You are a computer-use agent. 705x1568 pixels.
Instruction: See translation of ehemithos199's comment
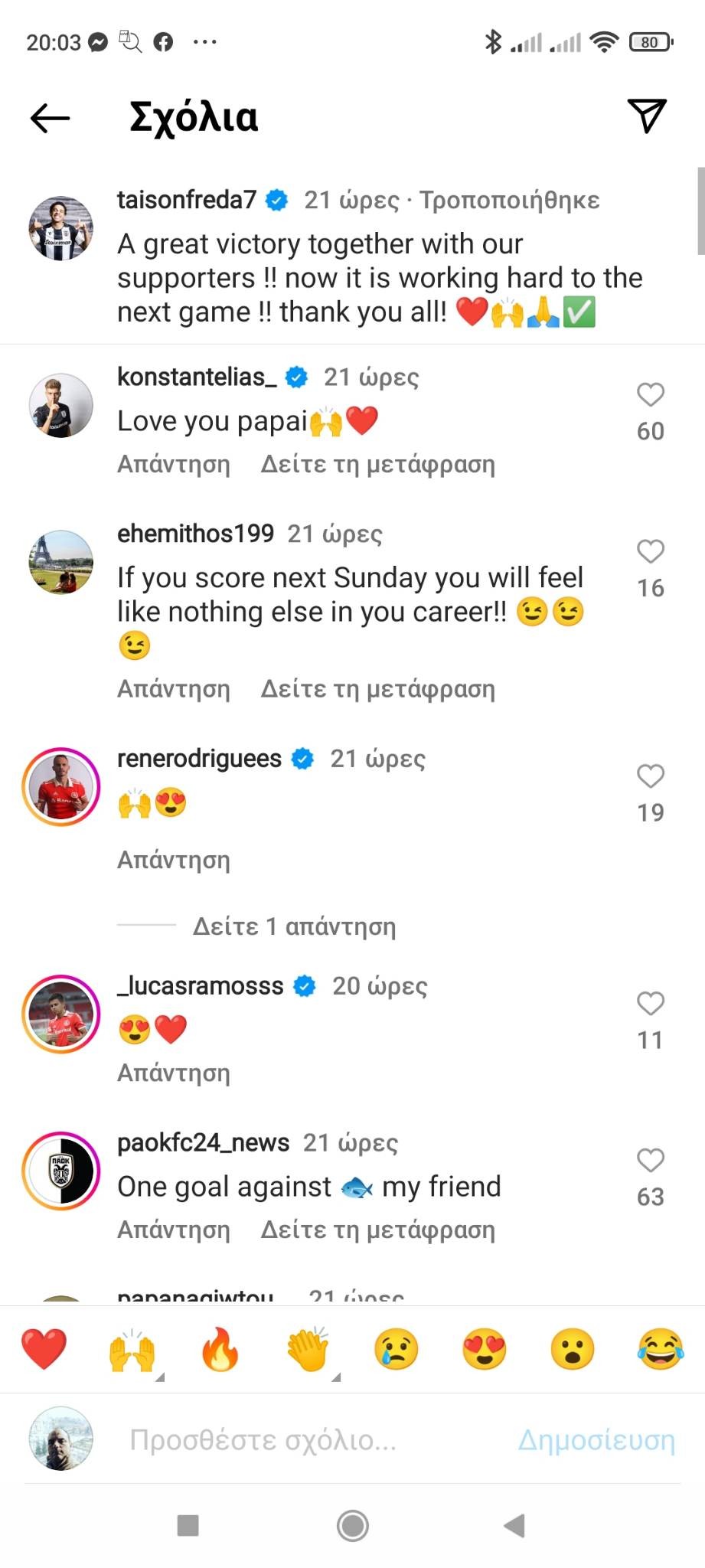tap(377, 689)
